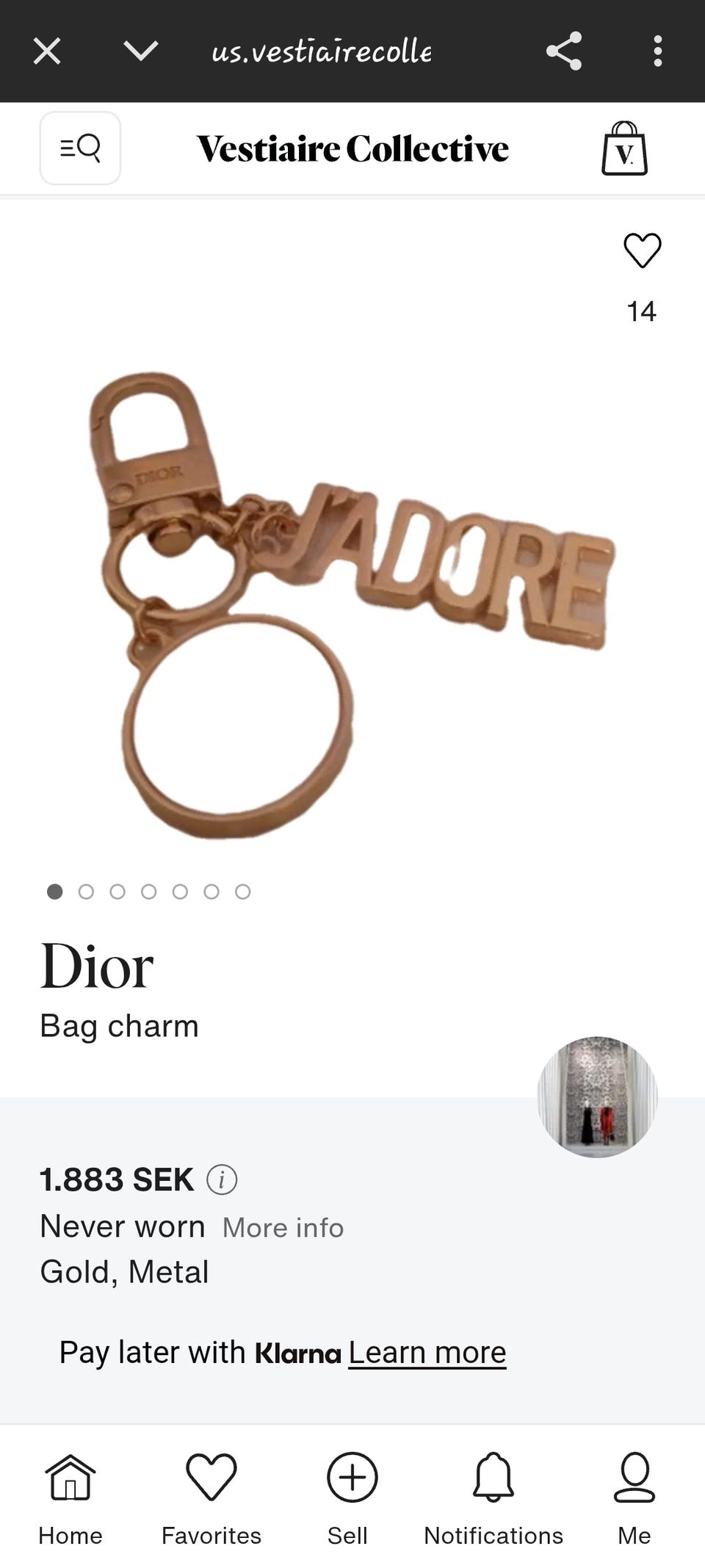Close the in-app browser tab

coord(47,51)
